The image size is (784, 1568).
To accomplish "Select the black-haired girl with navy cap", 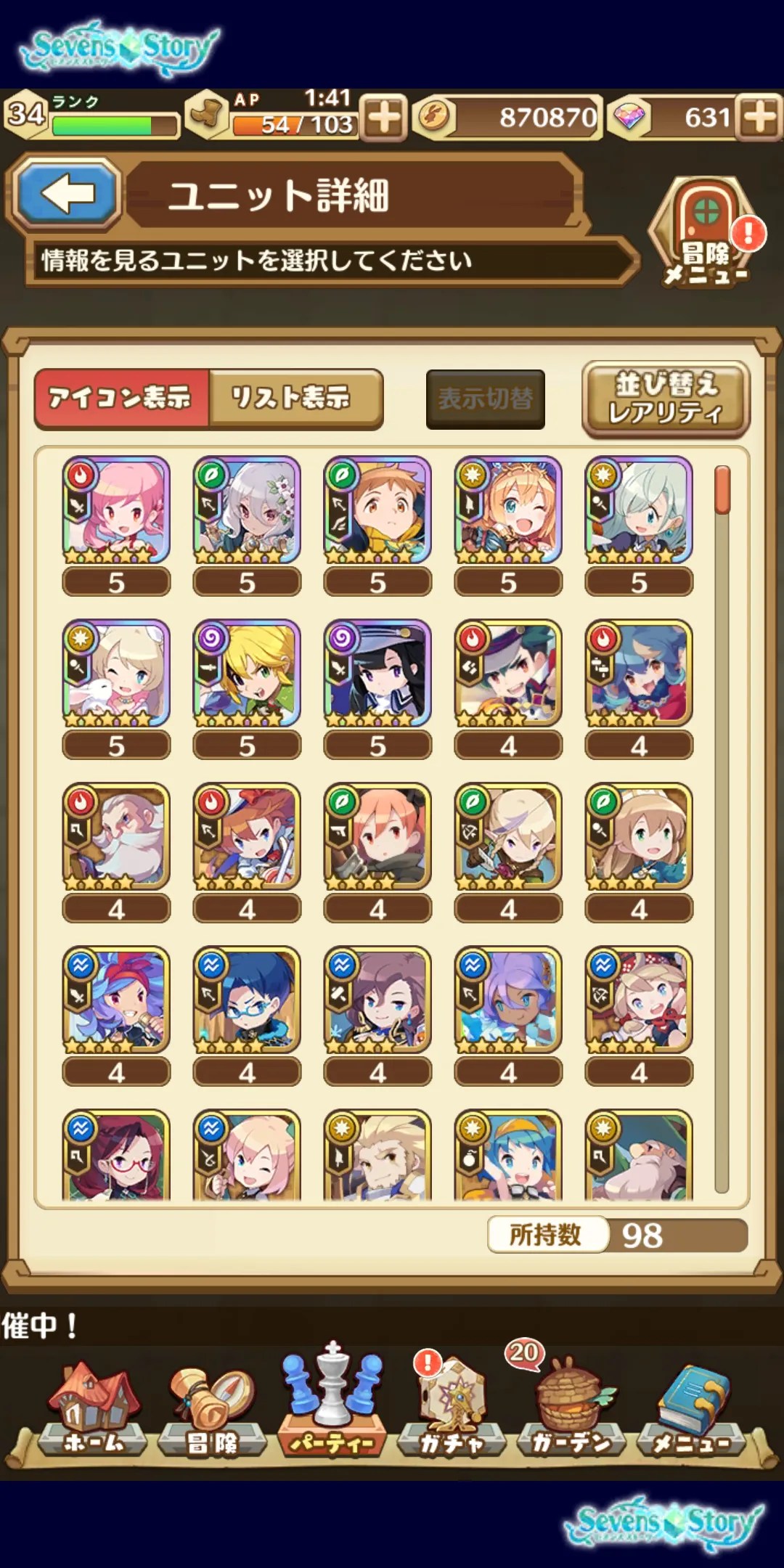I will click(x=377, y=674).
